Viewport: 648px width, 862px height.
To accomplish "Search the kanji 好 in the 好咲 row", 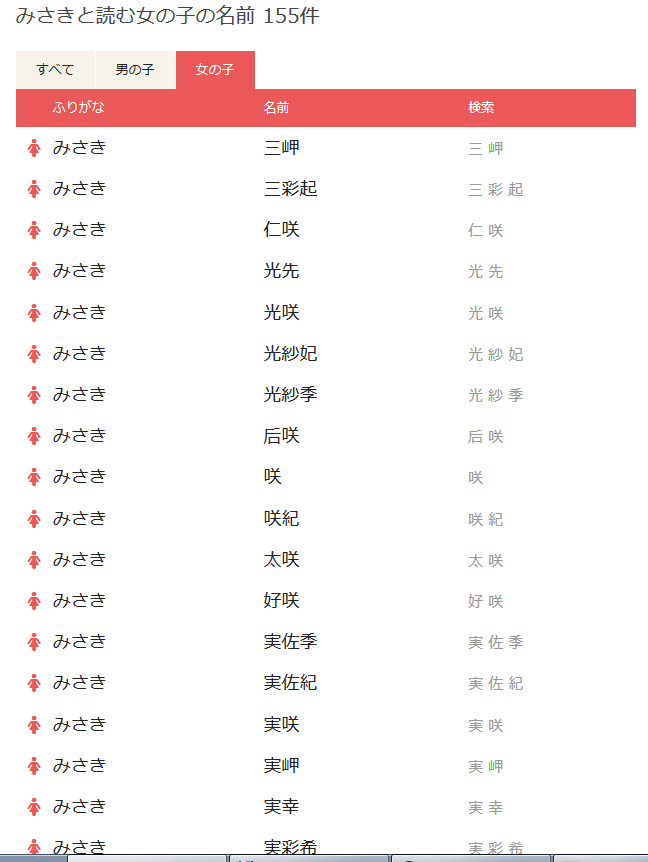I will [x=476, y=602].
